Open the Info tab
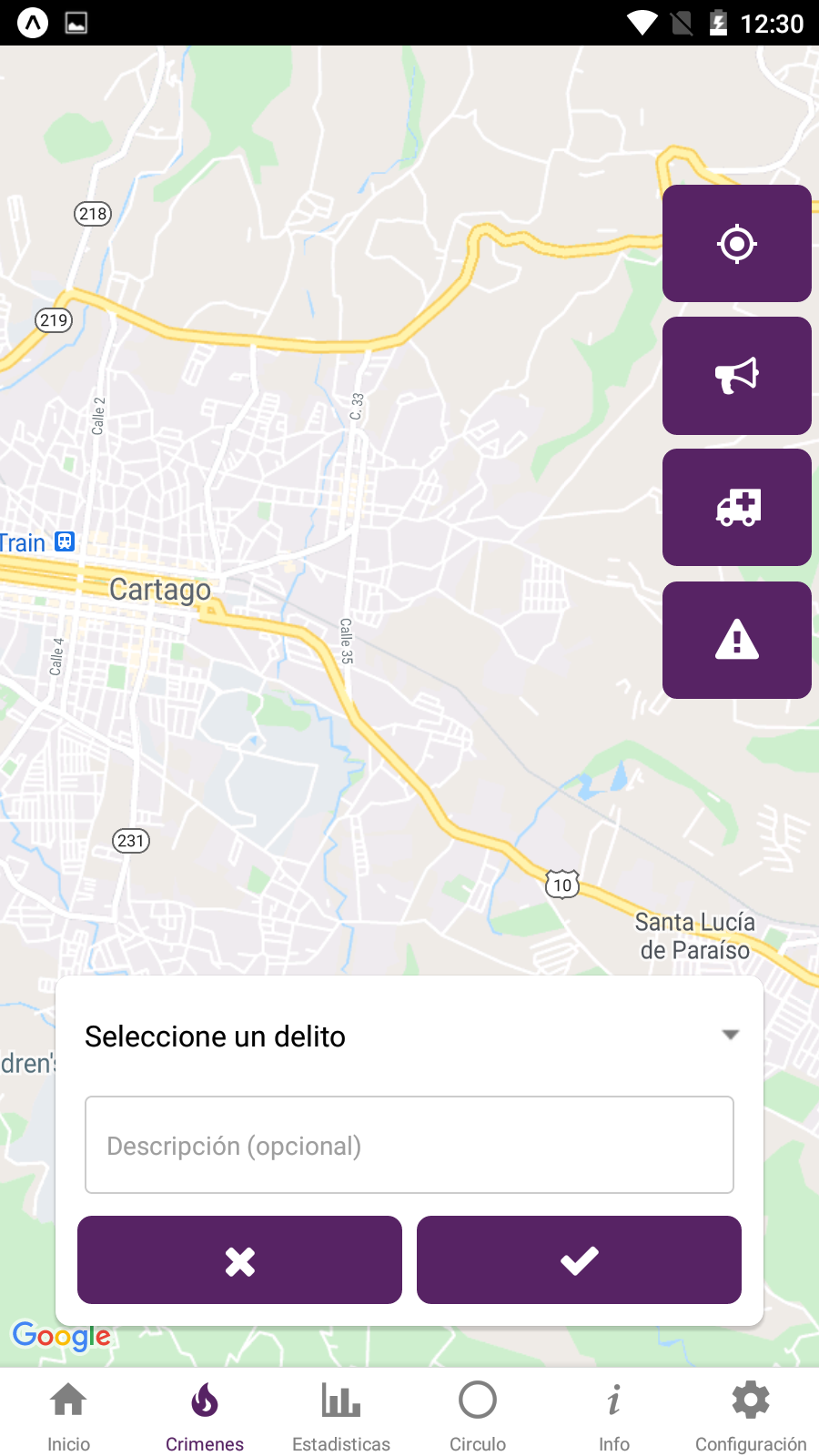 [614, 1416]
